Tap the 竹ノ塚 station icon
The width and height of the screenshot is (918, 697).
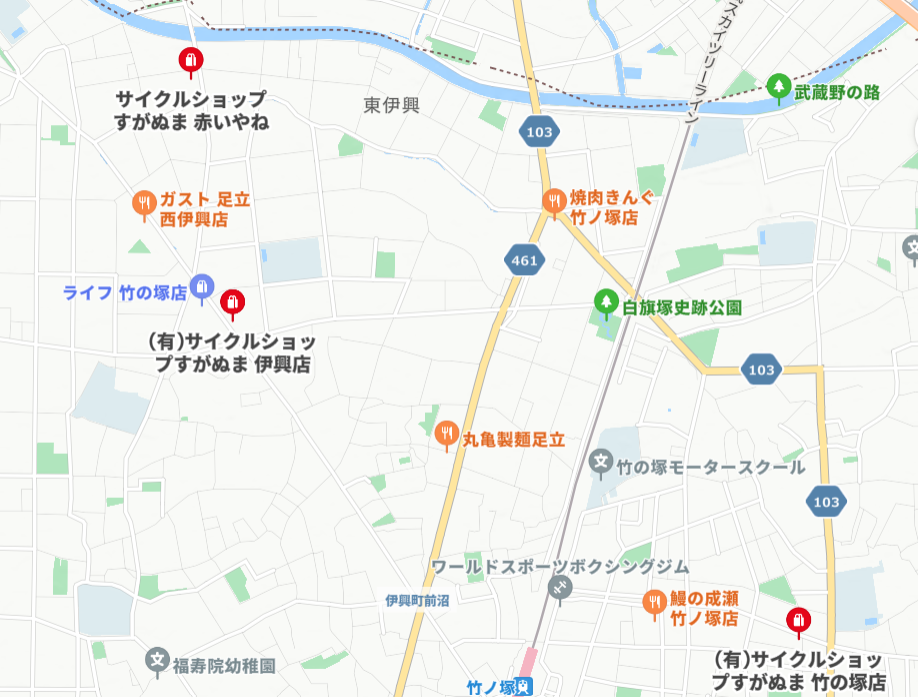[x=525, y=686]
